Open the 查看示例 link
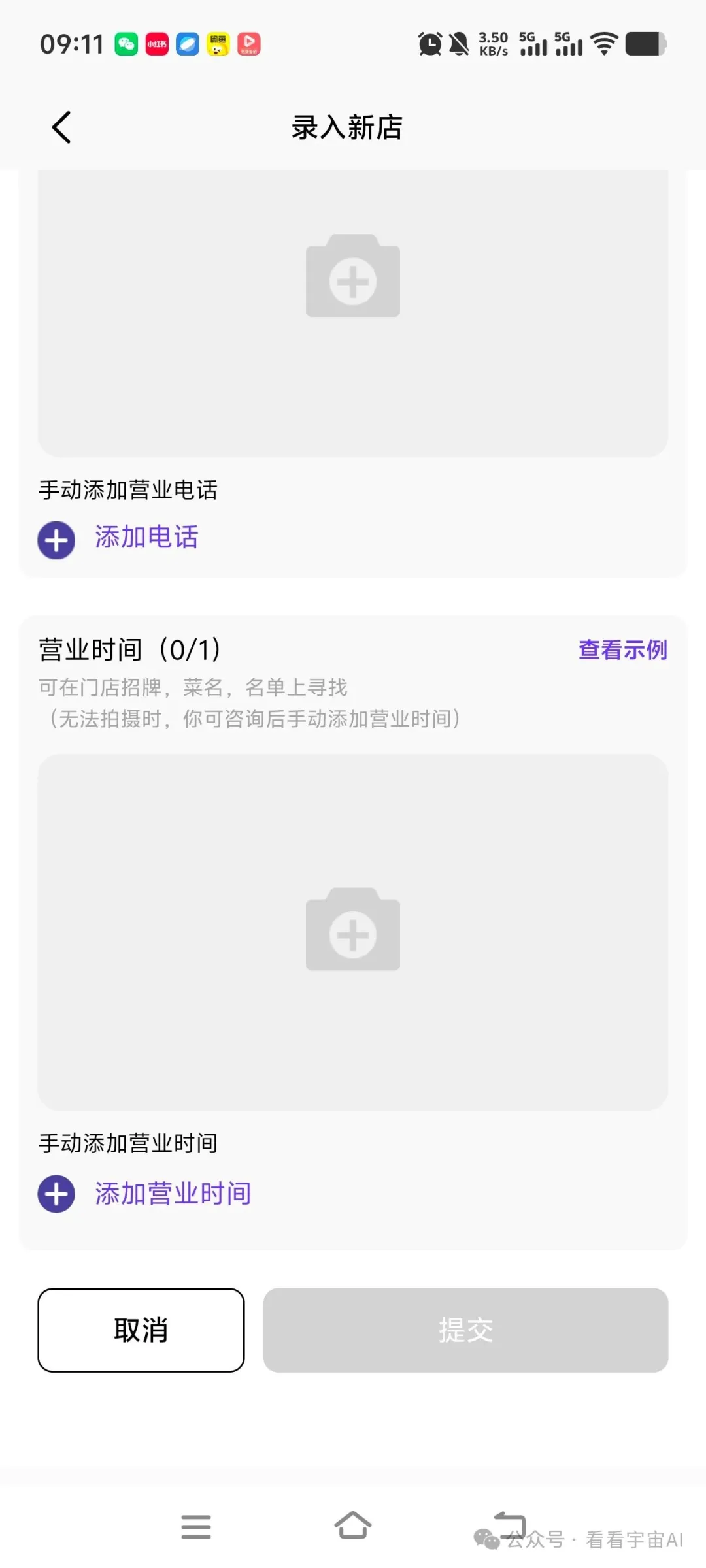The image size is (706, 1568). pos(622,650)
